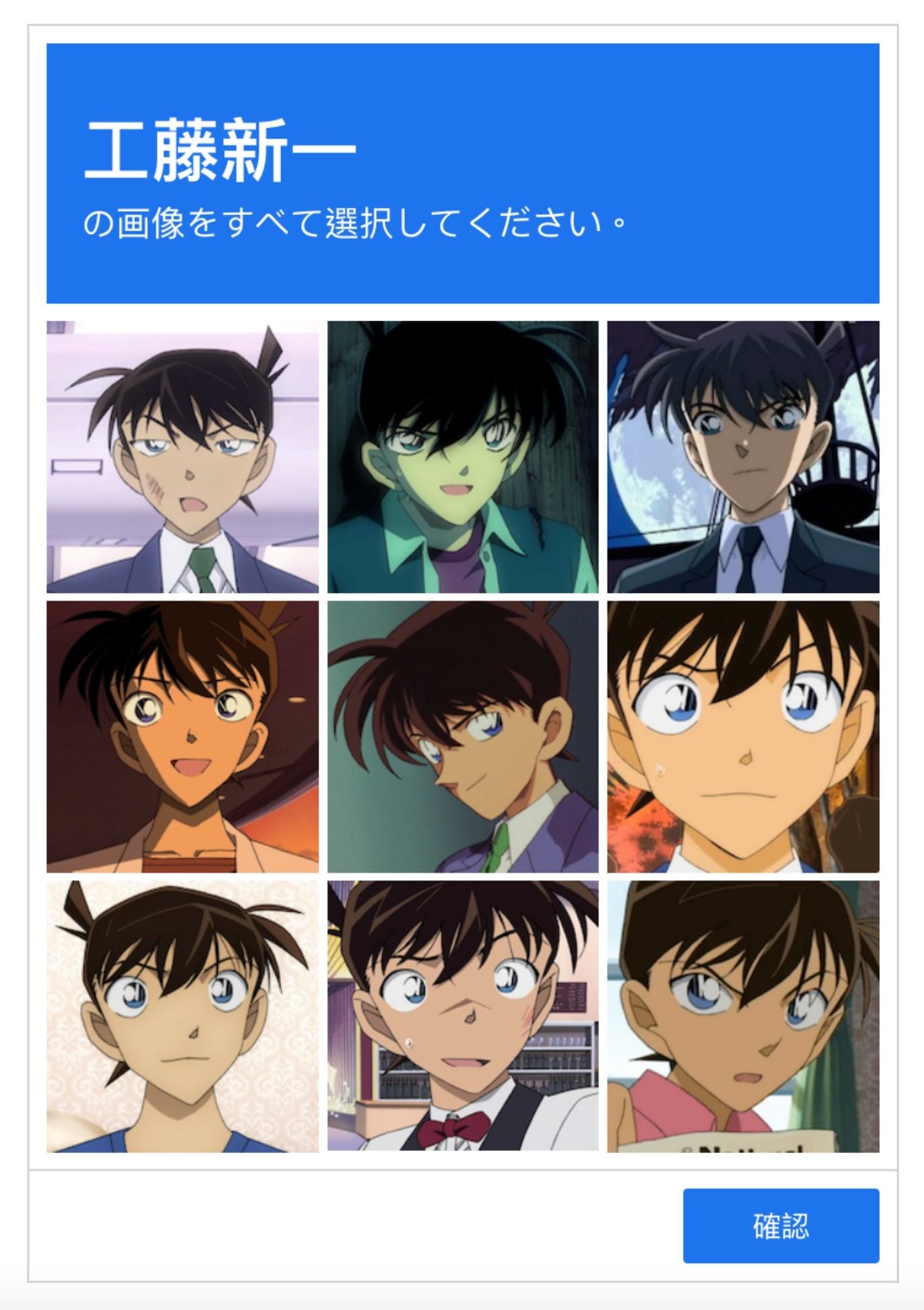Select tile with blue shirt on cream wallpaper
The height and width of the screenshot is (1310, 924).
pos(182,1017)
